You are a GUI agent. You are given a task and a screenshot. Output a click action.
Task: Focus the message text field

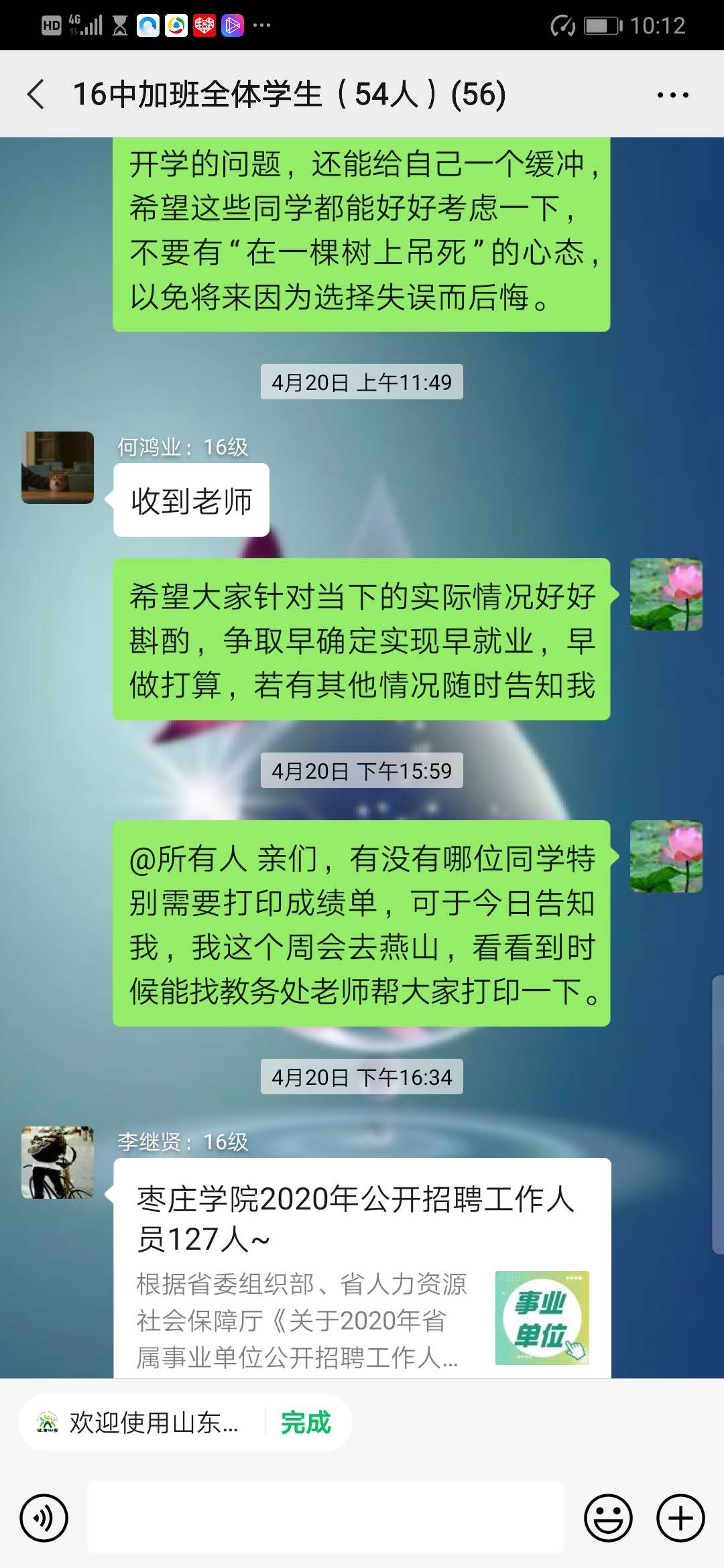326,1518
